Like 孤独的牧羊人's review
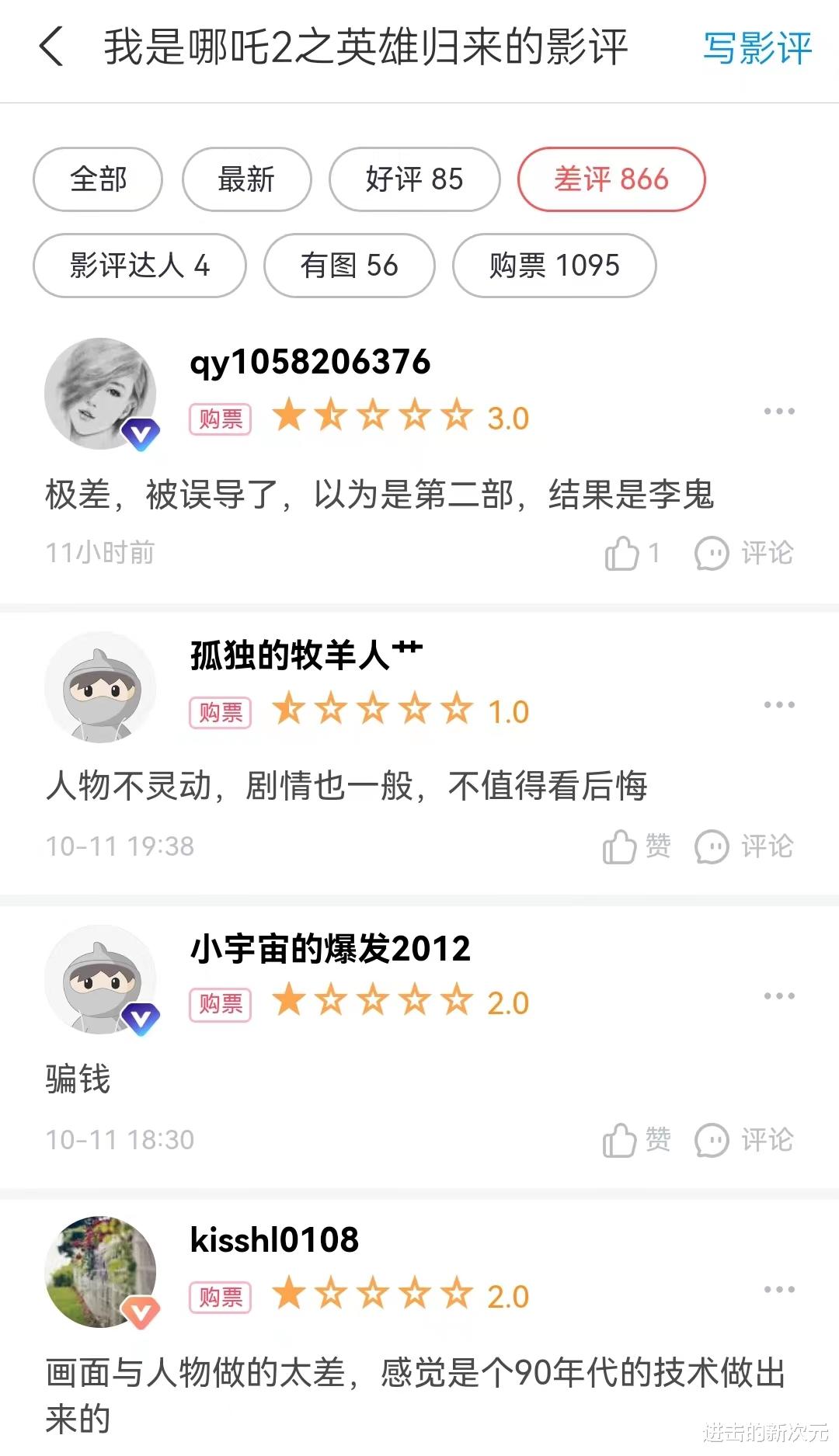Viewport: 839px width, 1456px height. [635, 846]
